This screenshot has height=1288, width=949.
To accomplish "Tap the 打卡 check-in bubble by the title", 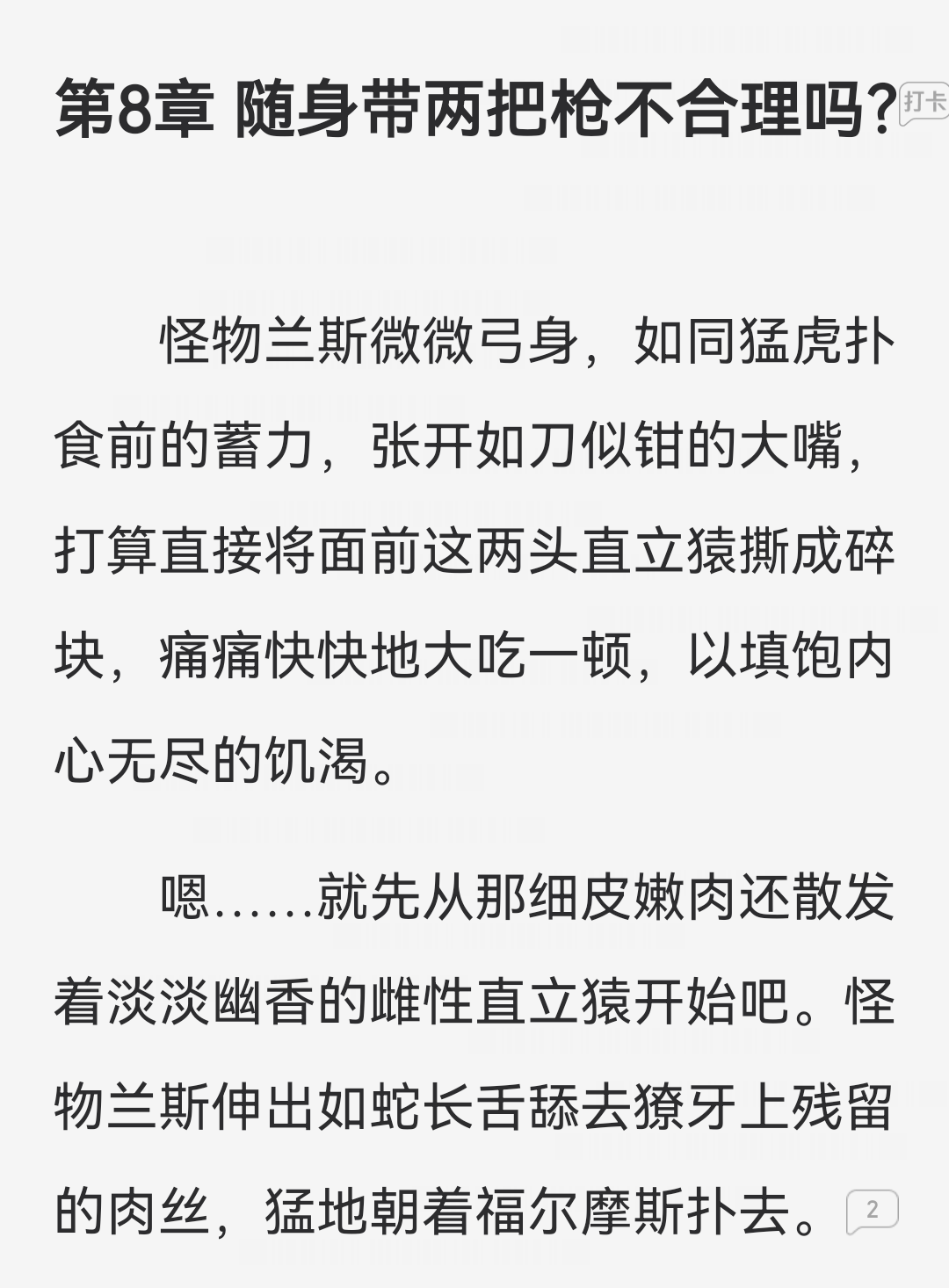I will 924,102.
